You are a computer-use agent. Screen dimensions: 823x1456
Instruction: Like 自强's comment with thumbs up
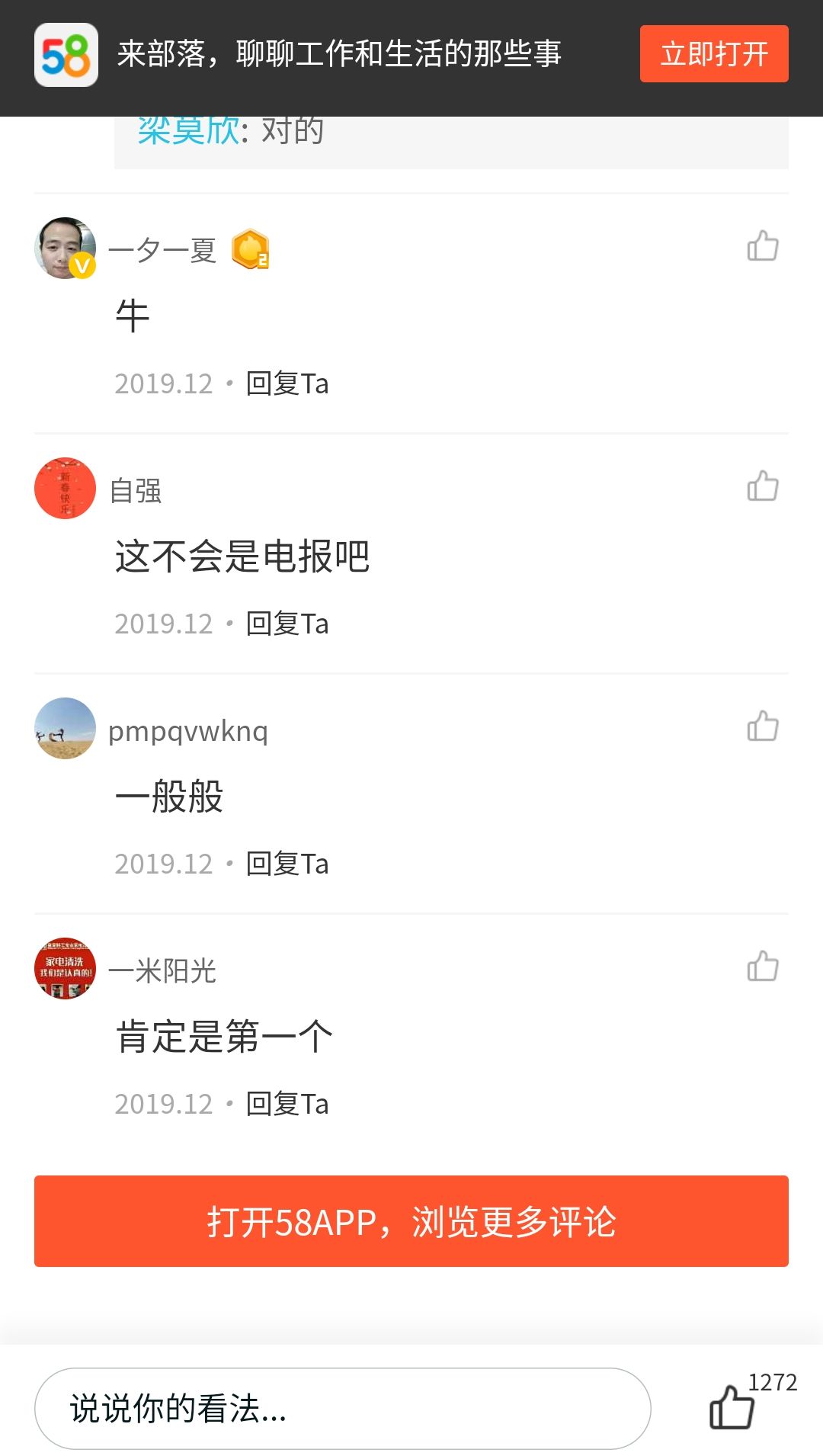pyautogui.click(x=762, y=488)
